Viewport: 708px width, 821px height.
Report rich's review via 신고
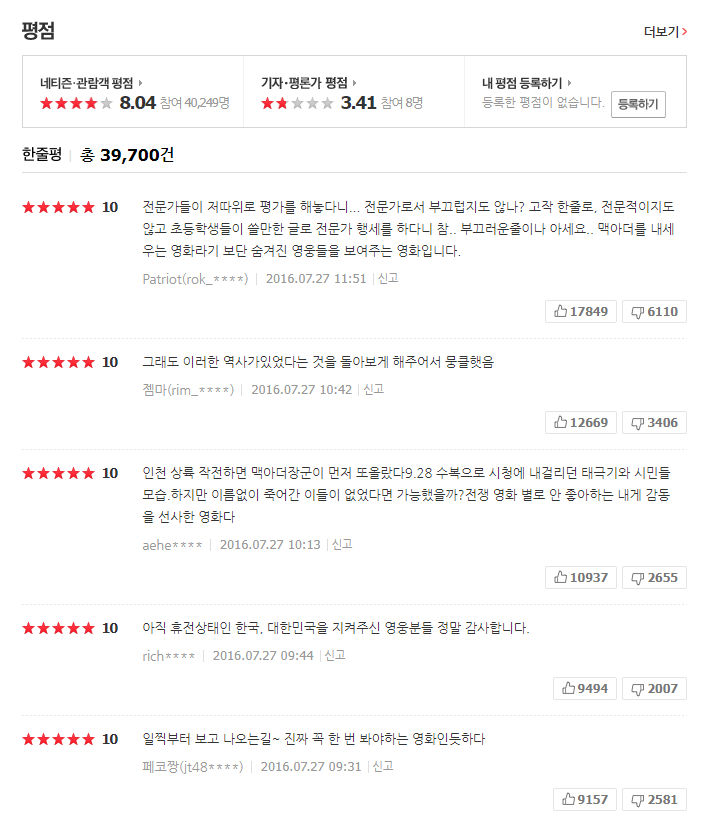[x=335, y=656]
